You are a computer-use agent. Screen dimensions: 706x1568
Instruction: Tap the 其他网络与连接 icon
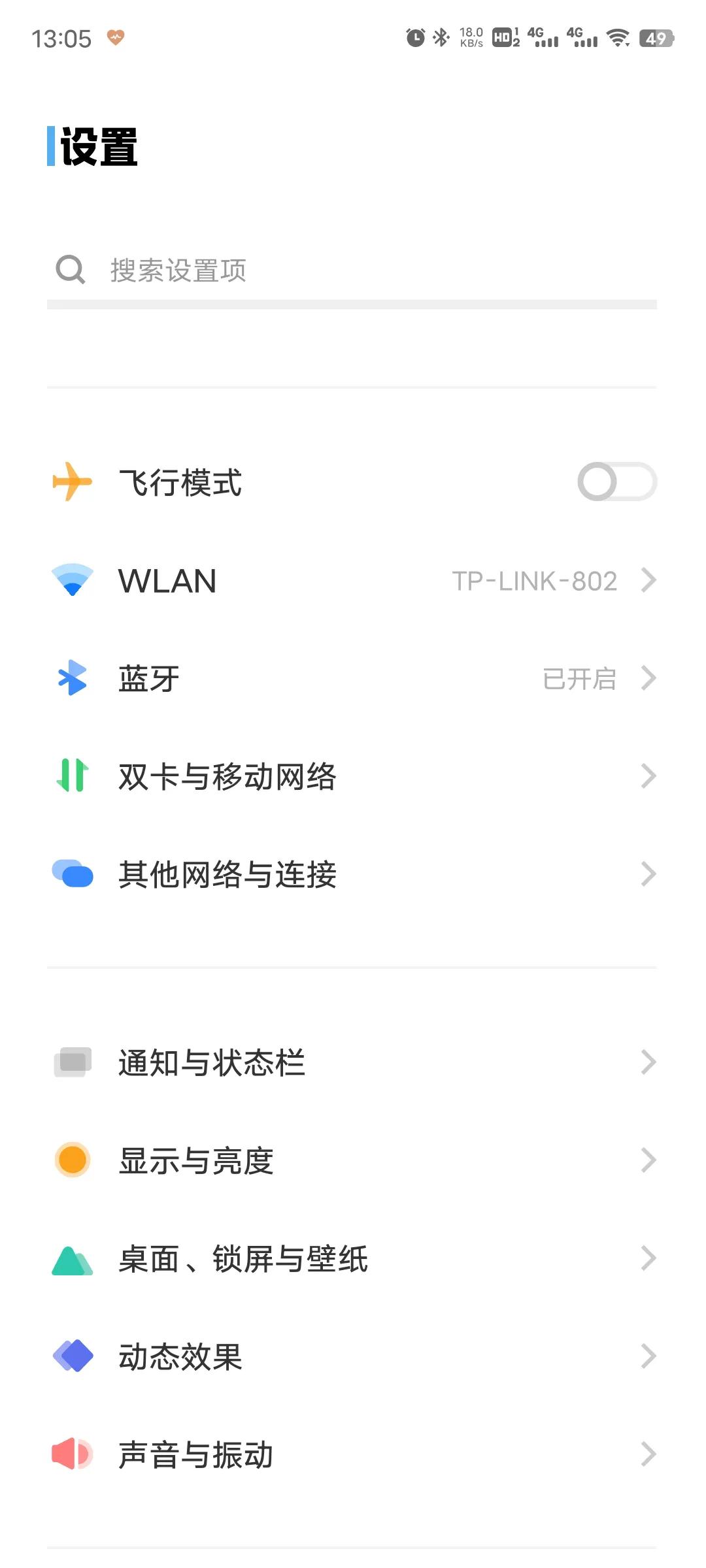72,874
